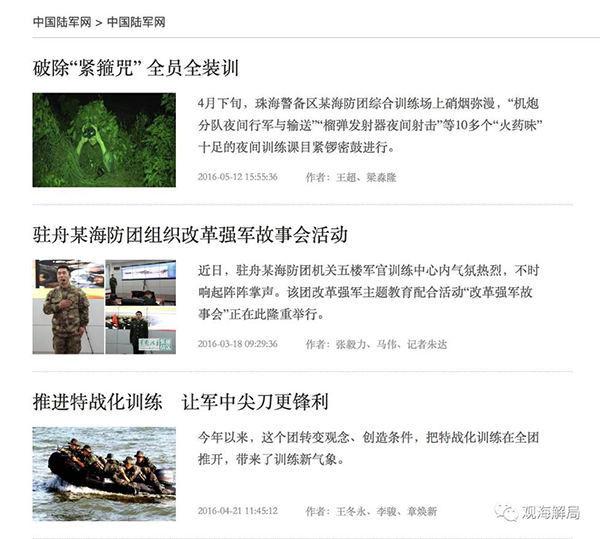Open the story-meeting collage thumbnail
Image resolution: width=600 pixels, height=539 pixels.
click(104, 306)
